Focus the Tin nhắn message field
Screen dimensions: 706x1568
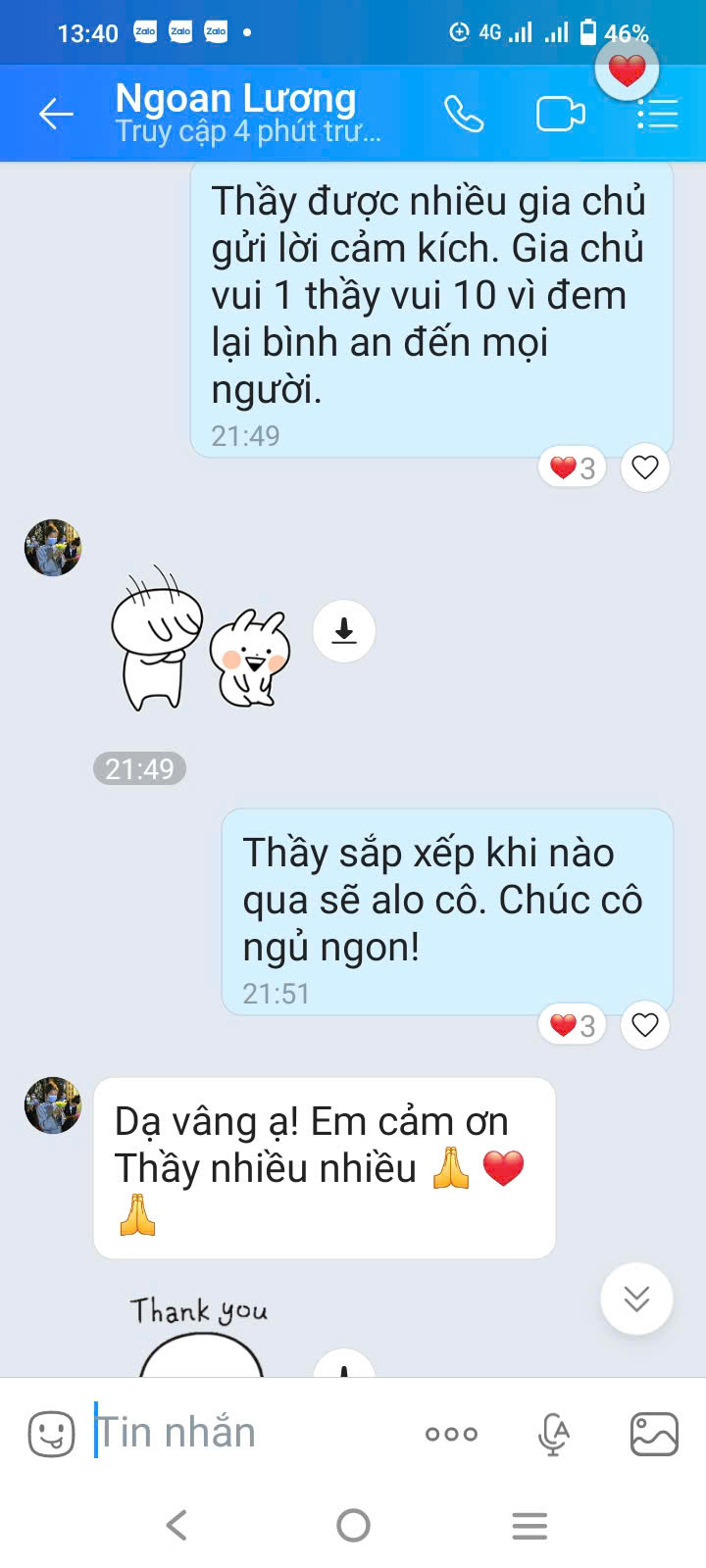coord(245,1433)
